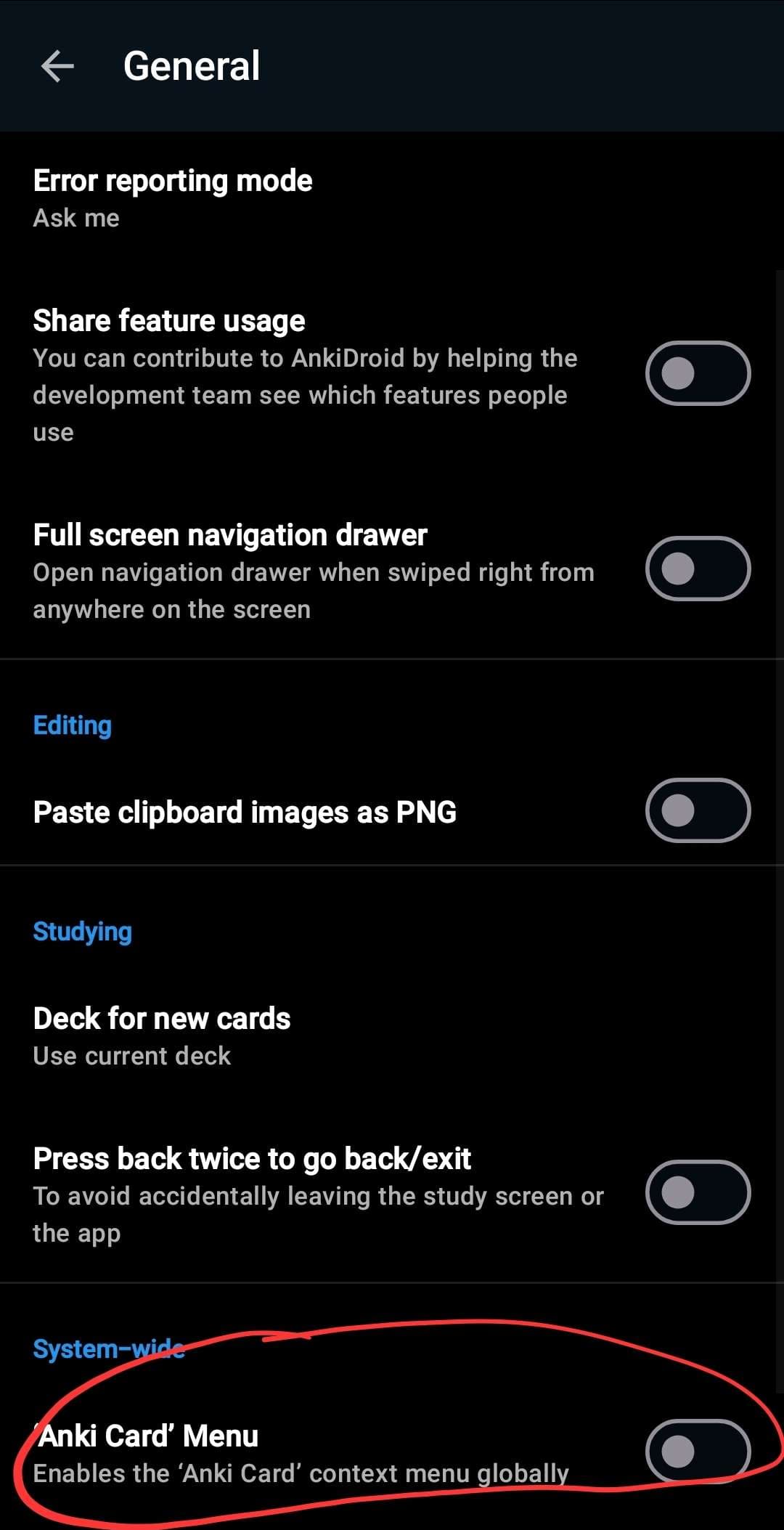Open Error reporting mode setting
Screen dimensions: 784x1530
coord(392,199)
